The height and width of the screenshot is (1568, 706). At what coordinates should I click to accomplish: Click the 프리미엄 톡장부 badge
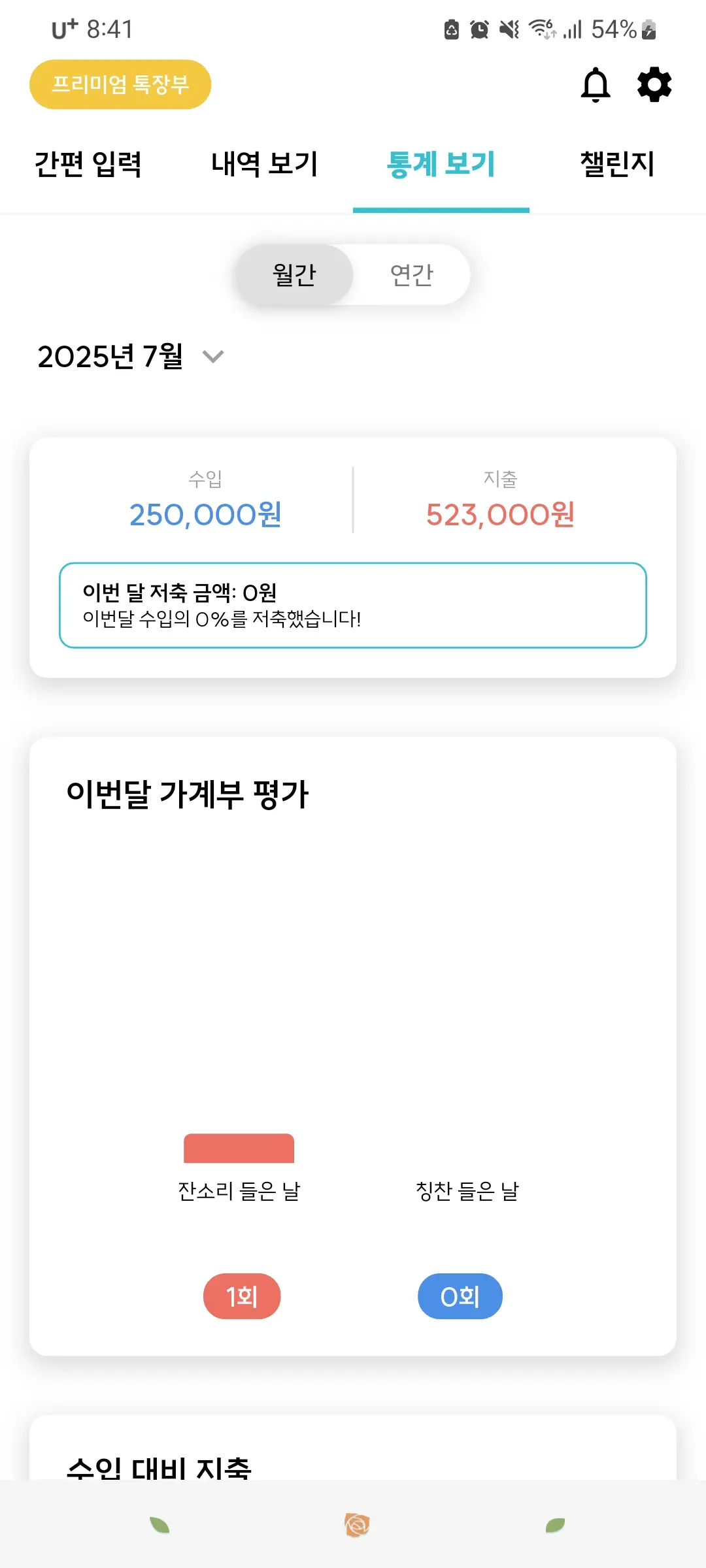pyautogui.click(x=120, y=84)
